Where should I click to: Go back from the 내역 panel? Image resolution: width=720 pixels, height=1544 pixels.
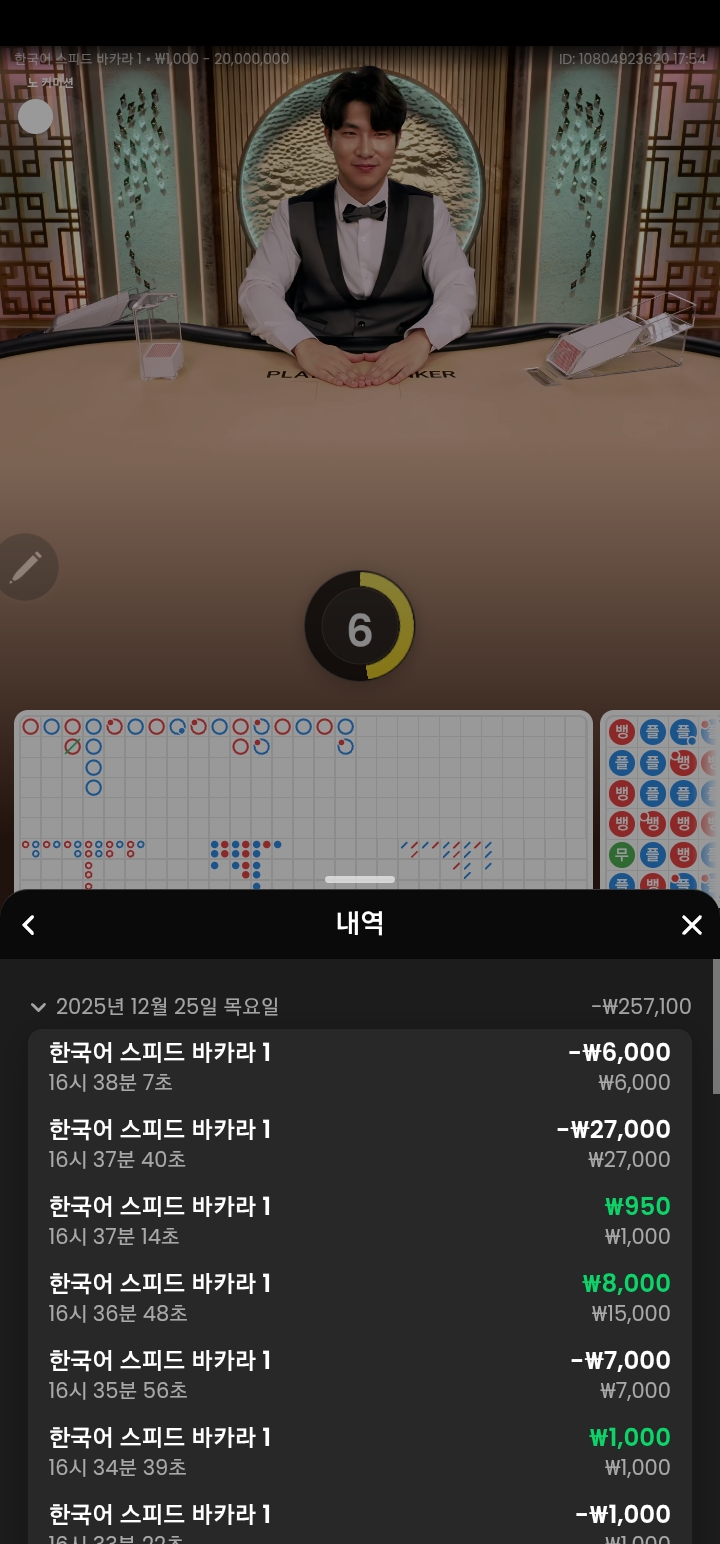(29, 925)
